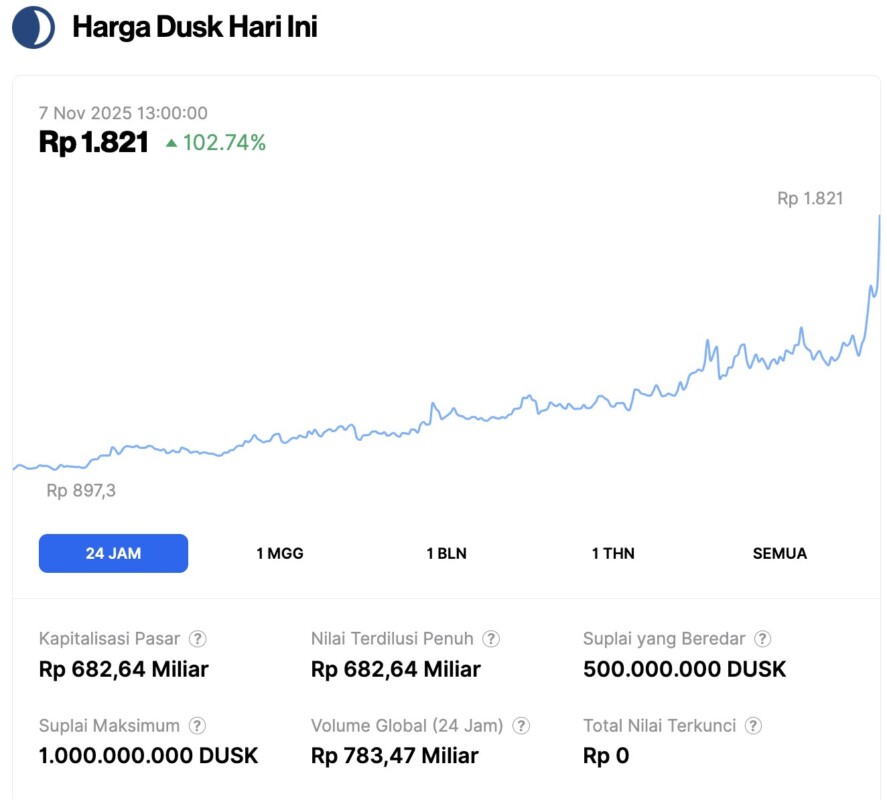
Task: Open the question mark next to Suplai Maksimum
Action: pyautogui.click(x=198, y=726)
